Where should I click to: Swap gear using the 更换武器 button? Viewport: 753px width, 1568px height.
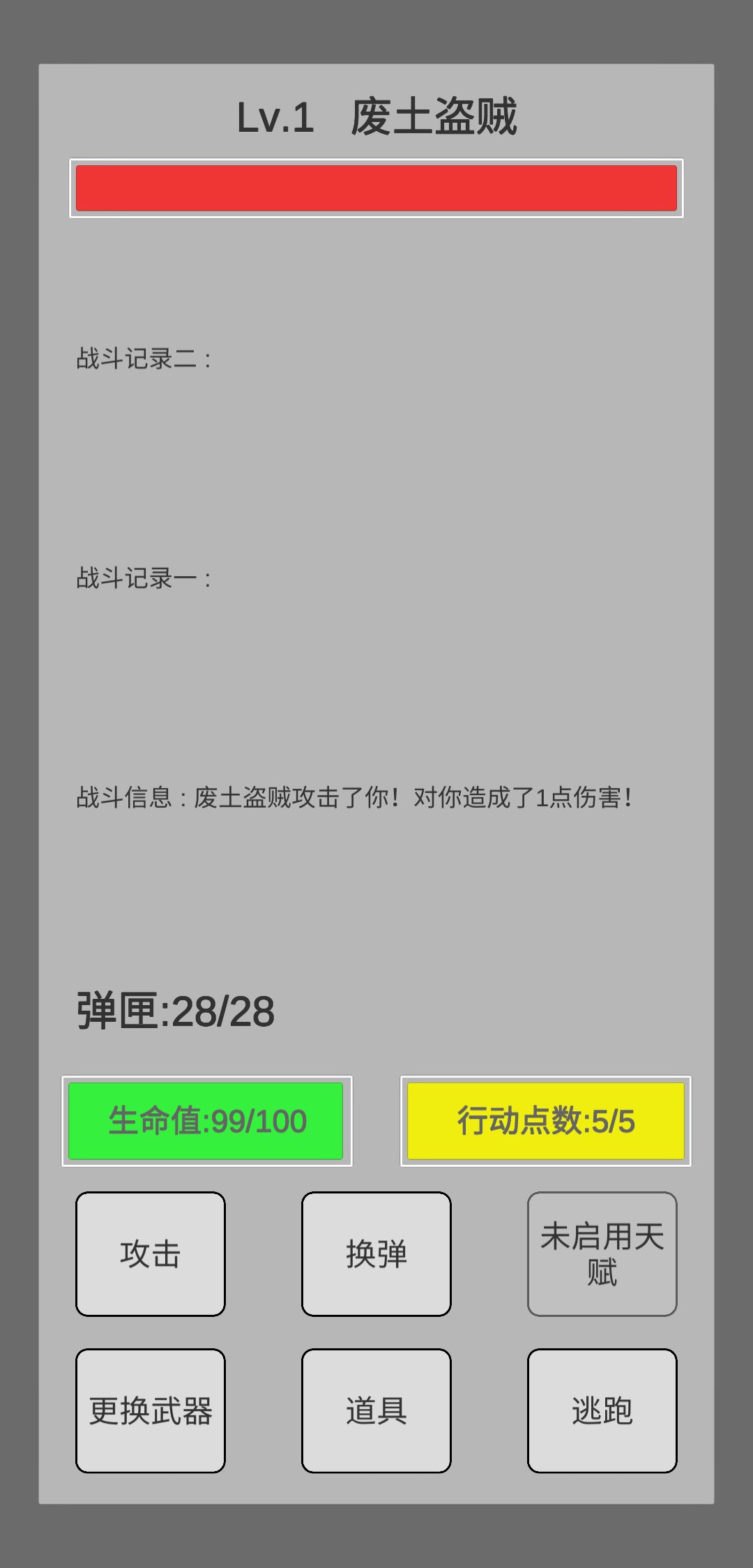[x=150, y=1410]
